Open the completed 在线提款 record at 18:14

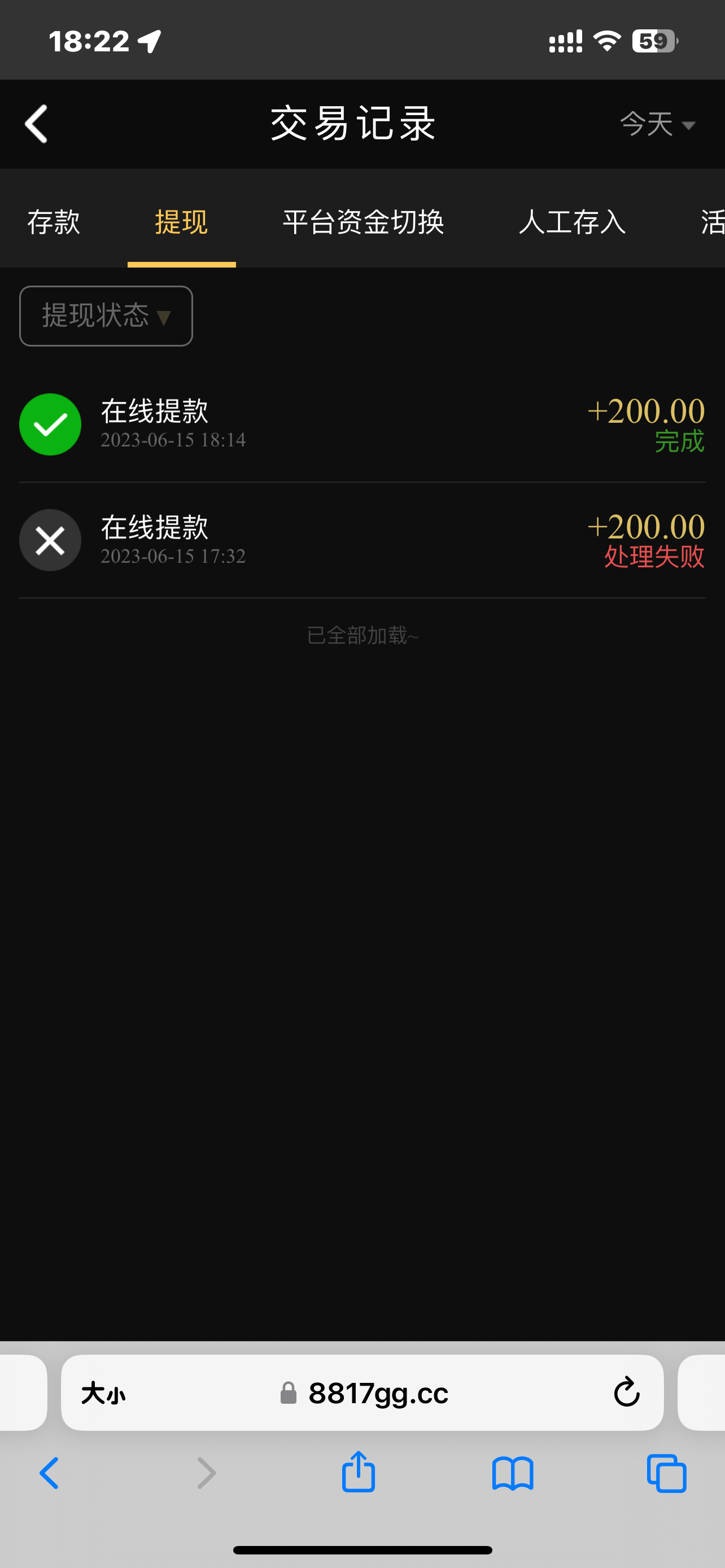(x=362, y=424)
